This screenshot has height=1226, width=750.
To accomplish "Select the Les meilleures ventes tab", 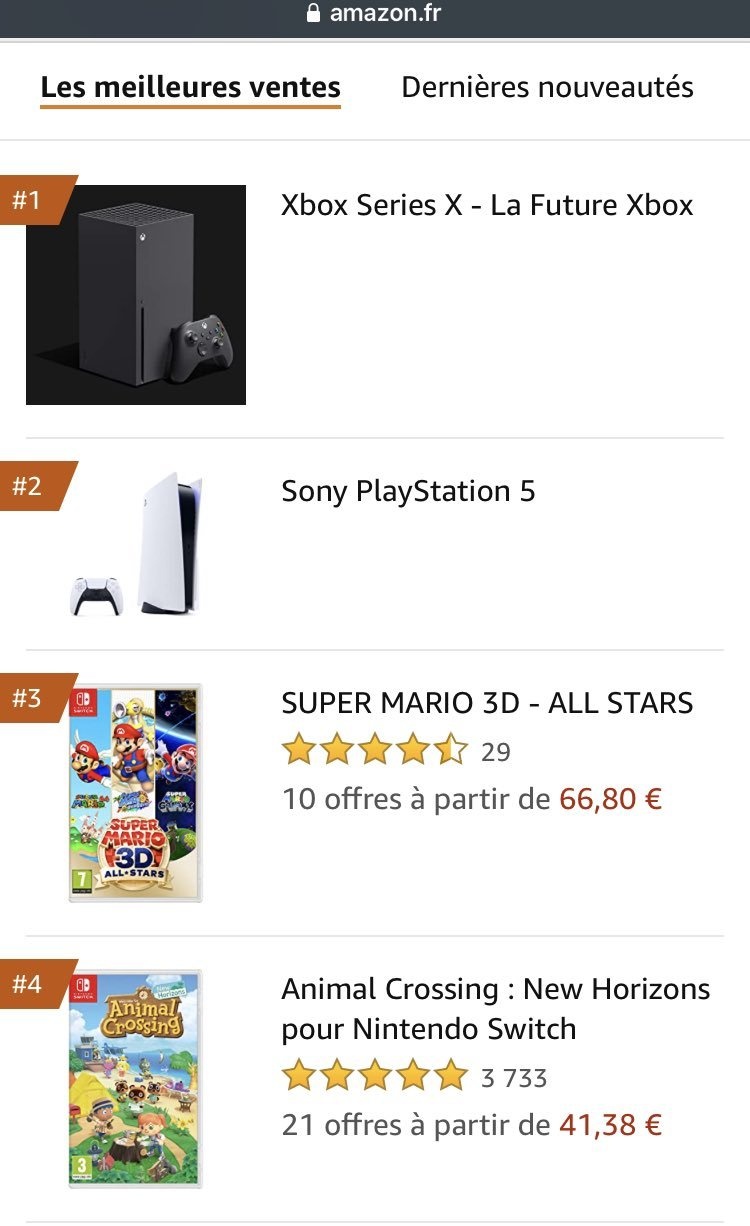I will pos(190,87).
